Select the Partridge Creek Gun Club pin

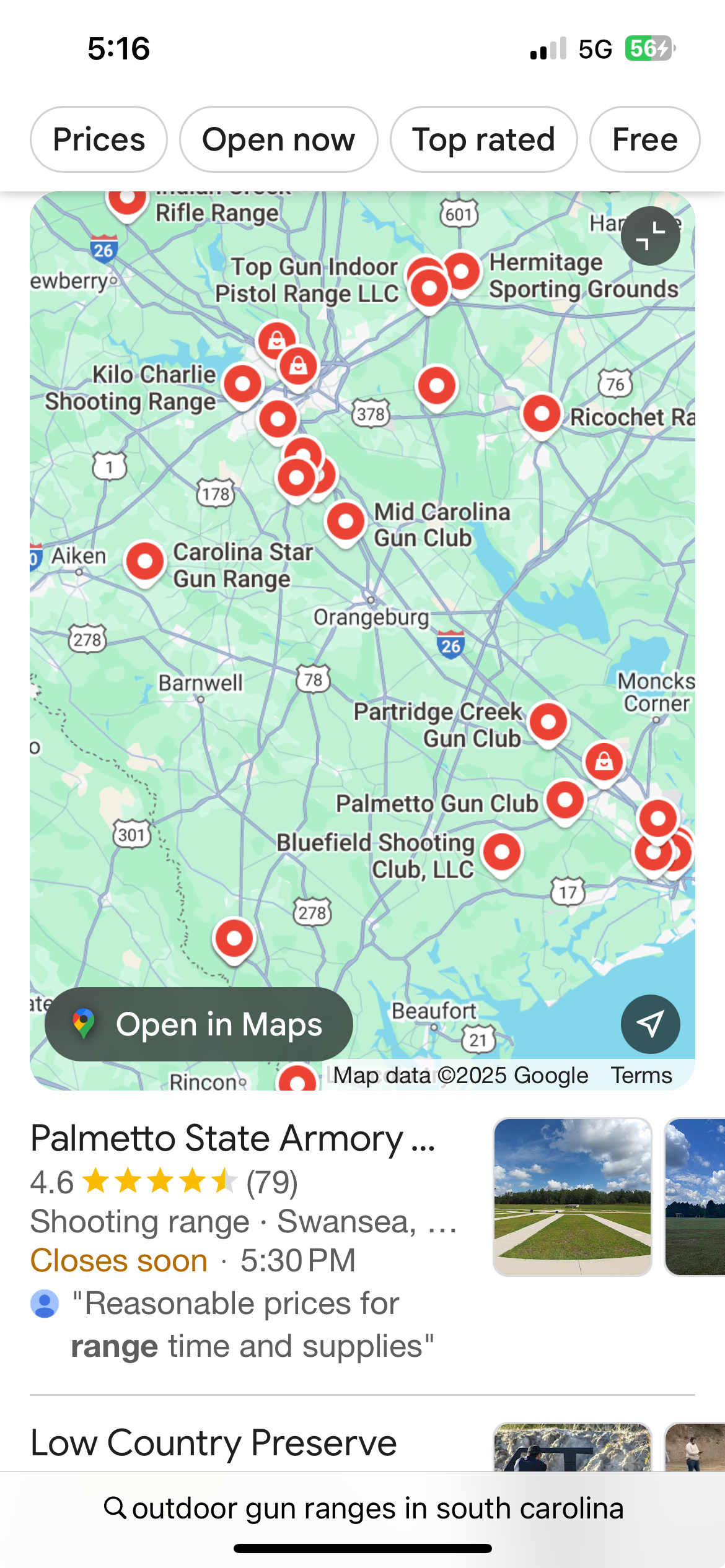[548, 721]
